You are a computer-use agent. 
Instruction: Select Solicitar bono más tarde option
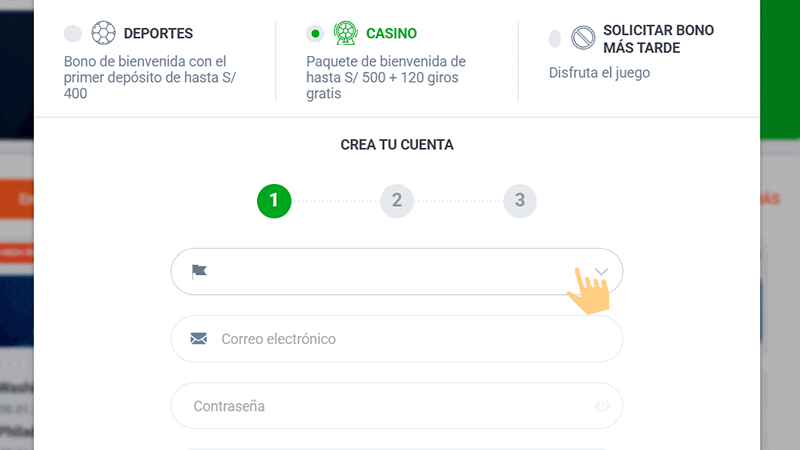[556, 39]
